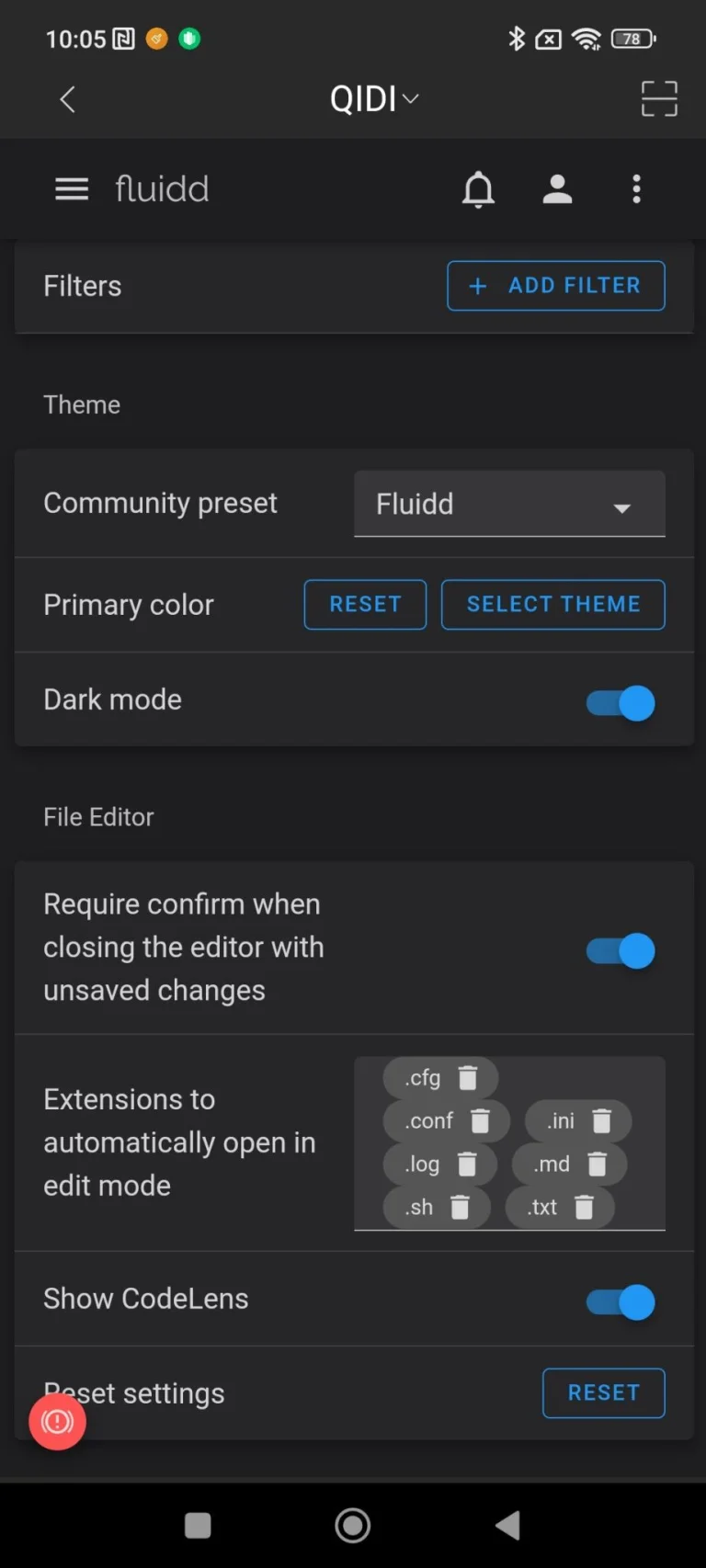Screen dimensions: 706x1568
Task: Tap the Select Theme button
Action: point(552,605)
